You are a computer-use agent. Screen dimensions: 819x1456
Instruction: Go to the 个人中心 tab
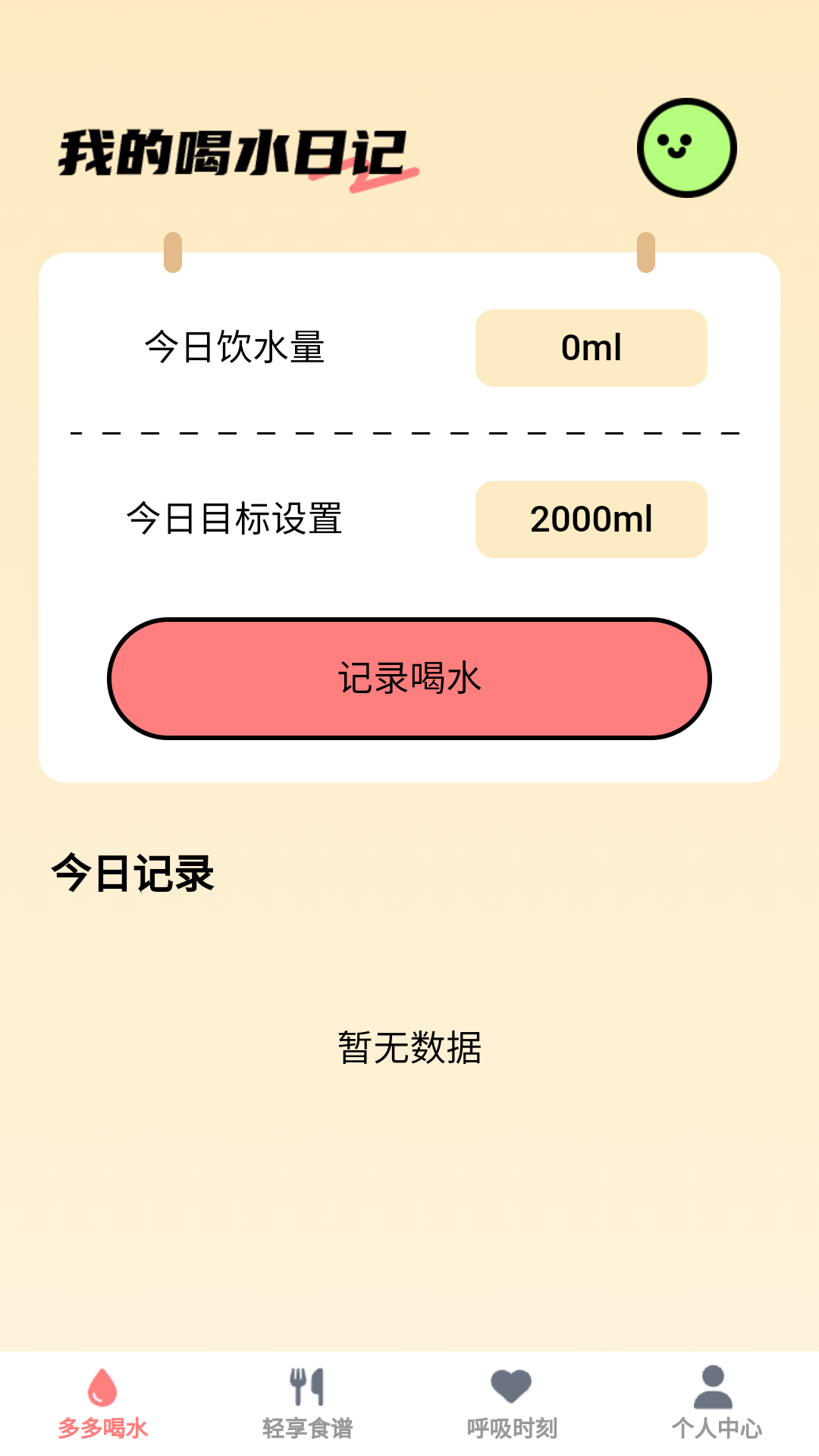716,1403
